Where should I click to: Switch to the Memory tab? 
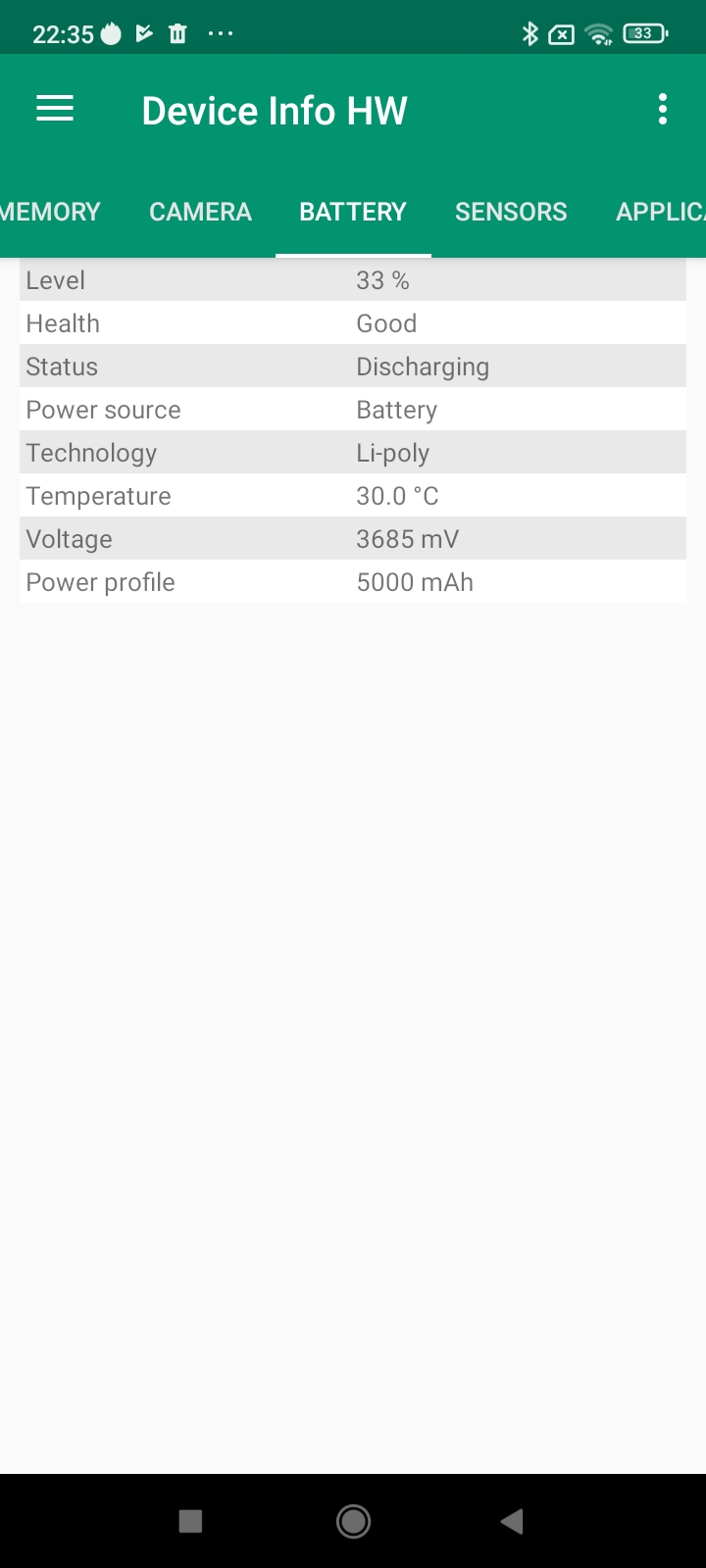tap(51, 212)
